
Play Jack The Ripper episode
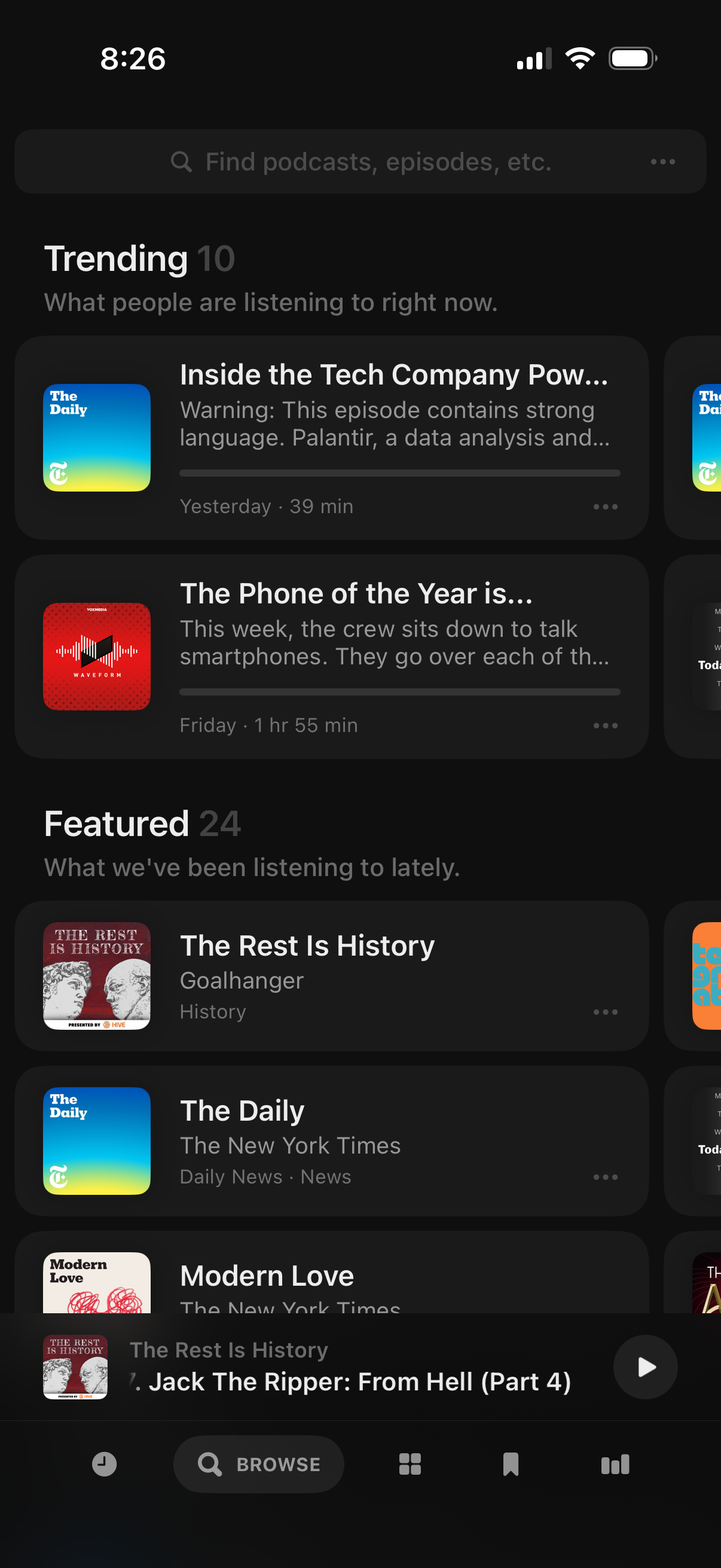pyautogui.click(x=645, y=1367)
